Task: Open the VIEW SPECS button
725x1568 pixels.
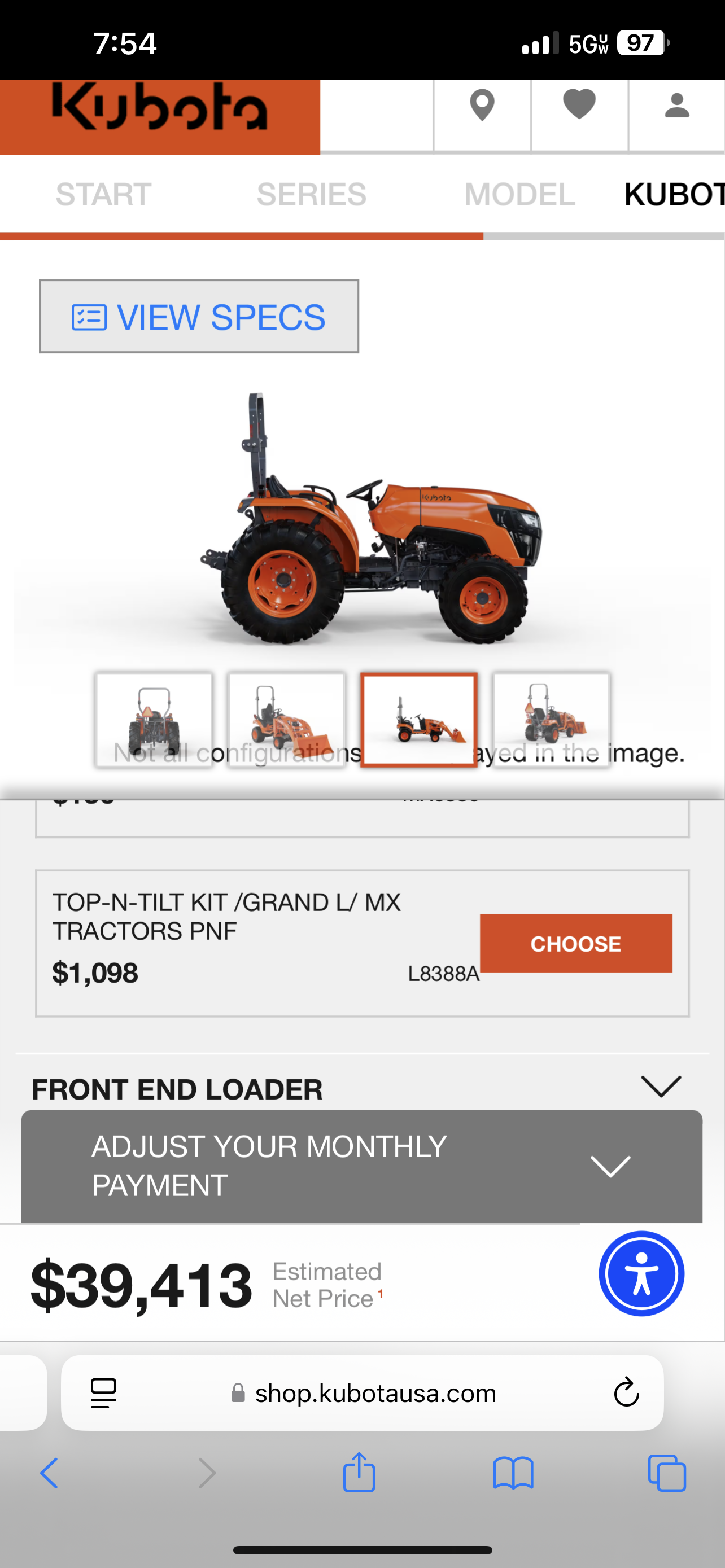Action: coord(199,317)
